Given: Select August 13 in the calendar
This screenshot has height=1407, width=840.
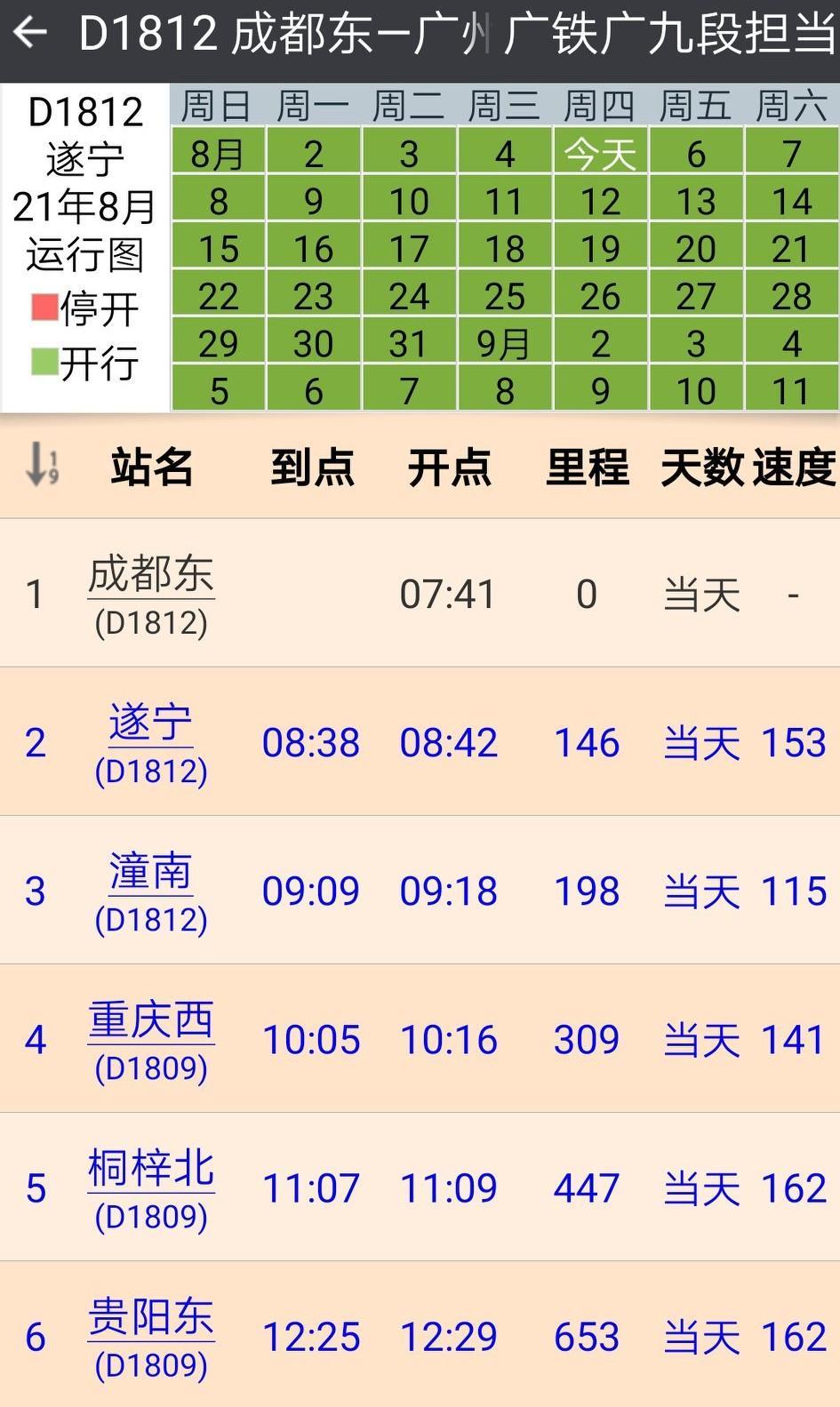Looking at the screenshot, I should click(x=695, y=202).
